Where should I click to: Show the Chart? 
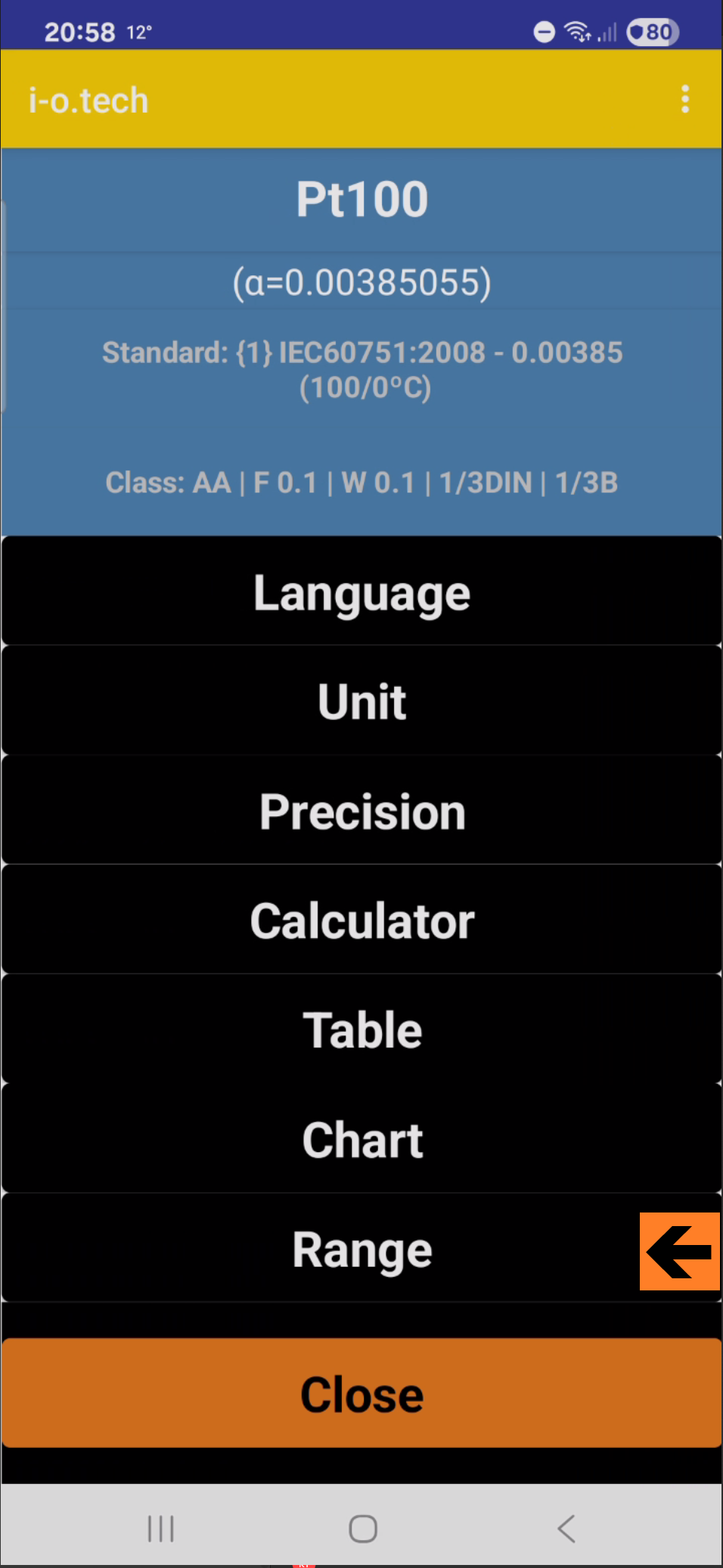point(361,1139)
